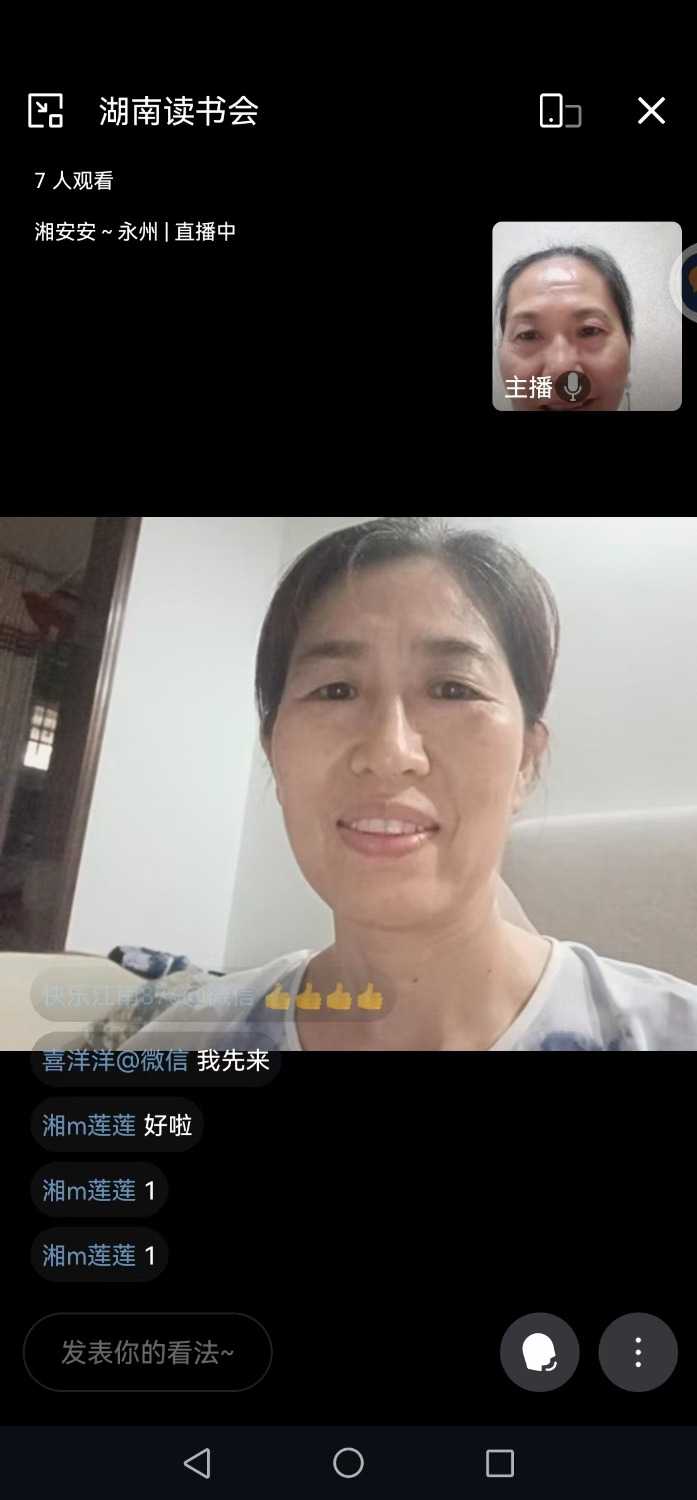Return to the home screen
The height and width of the screenshot is (1500, 697).
[x=348, y=1463]
